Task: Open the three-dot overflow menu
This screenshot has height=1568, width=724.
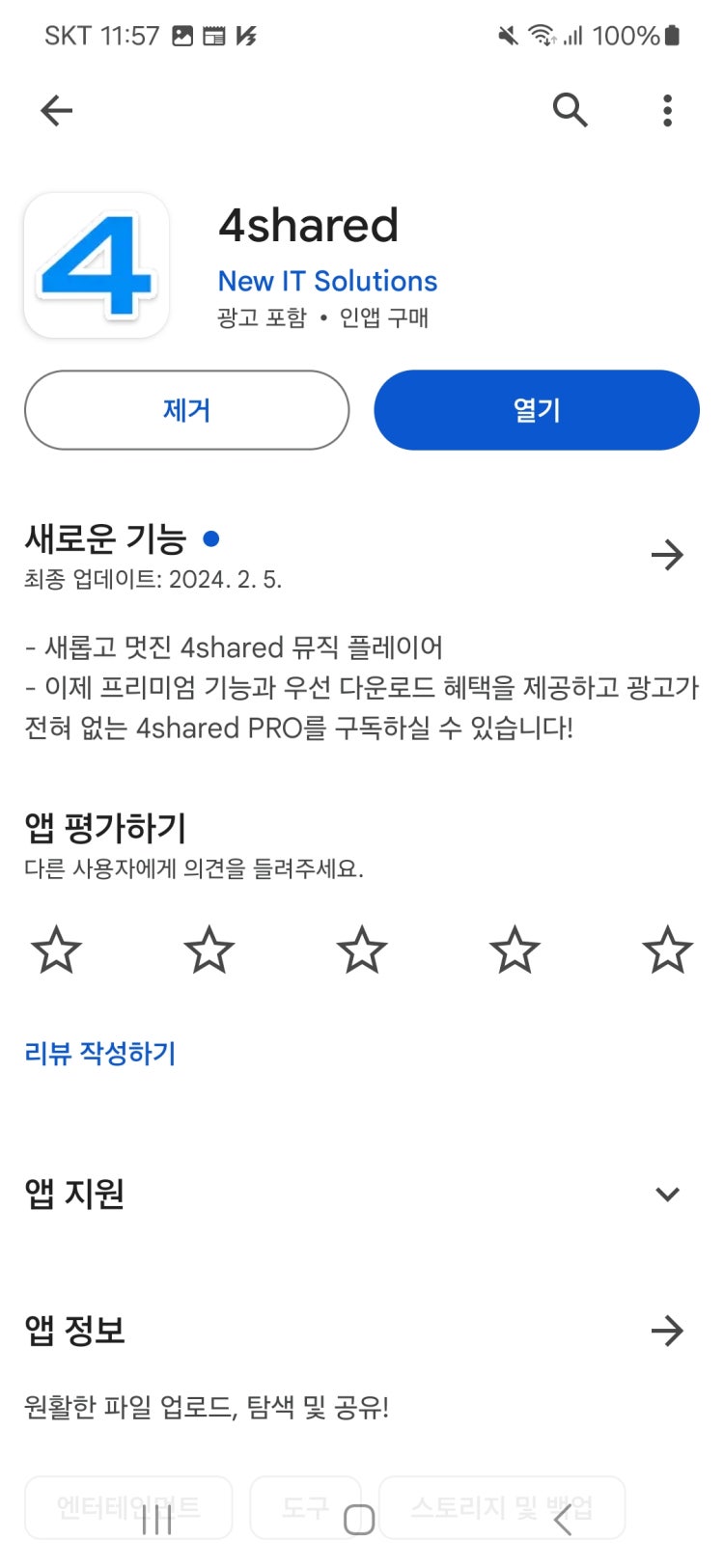Action: pos(666,110)
